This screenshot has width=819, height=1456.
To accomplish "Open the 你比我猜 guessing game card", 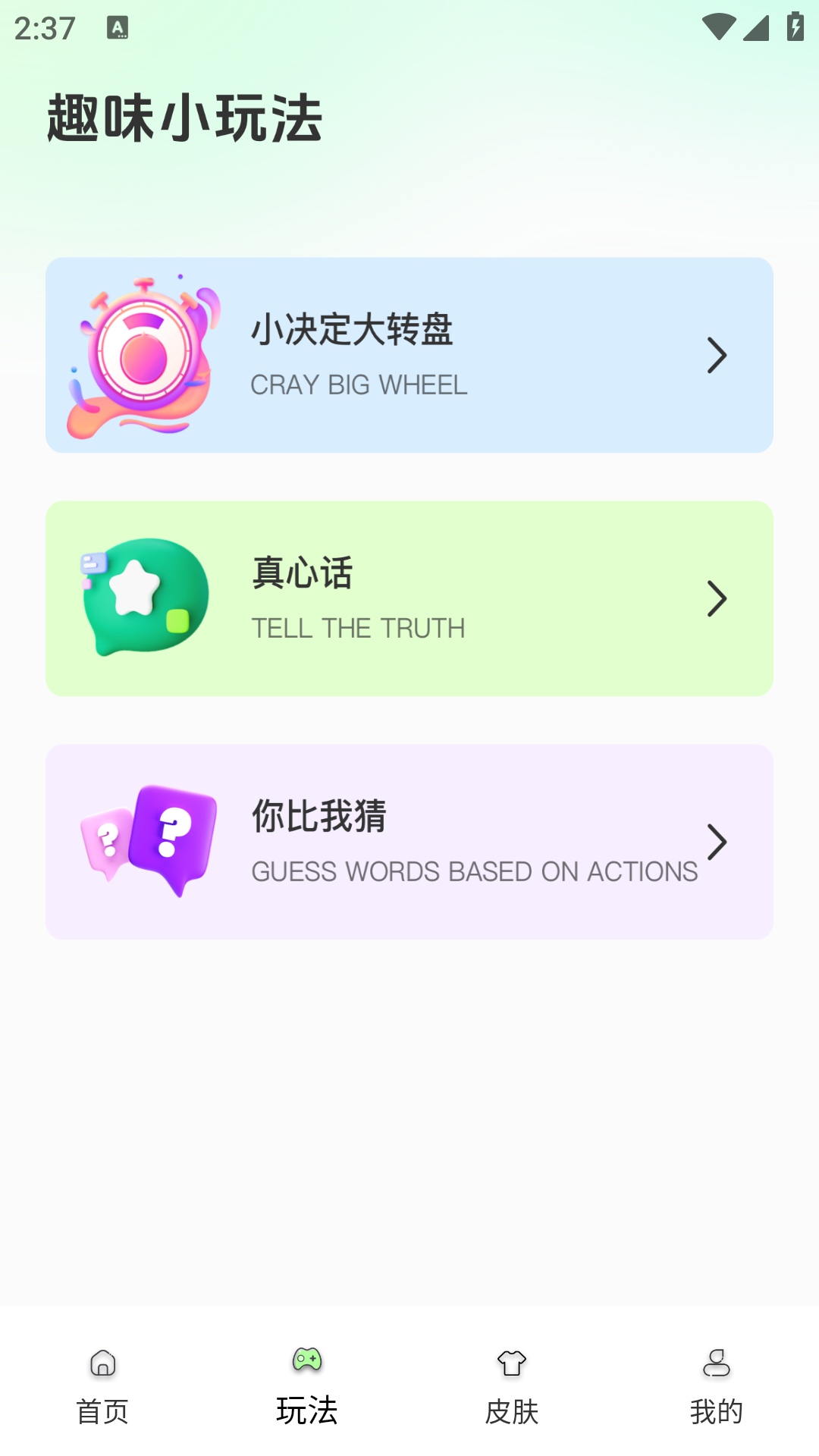I will [409, 842].
